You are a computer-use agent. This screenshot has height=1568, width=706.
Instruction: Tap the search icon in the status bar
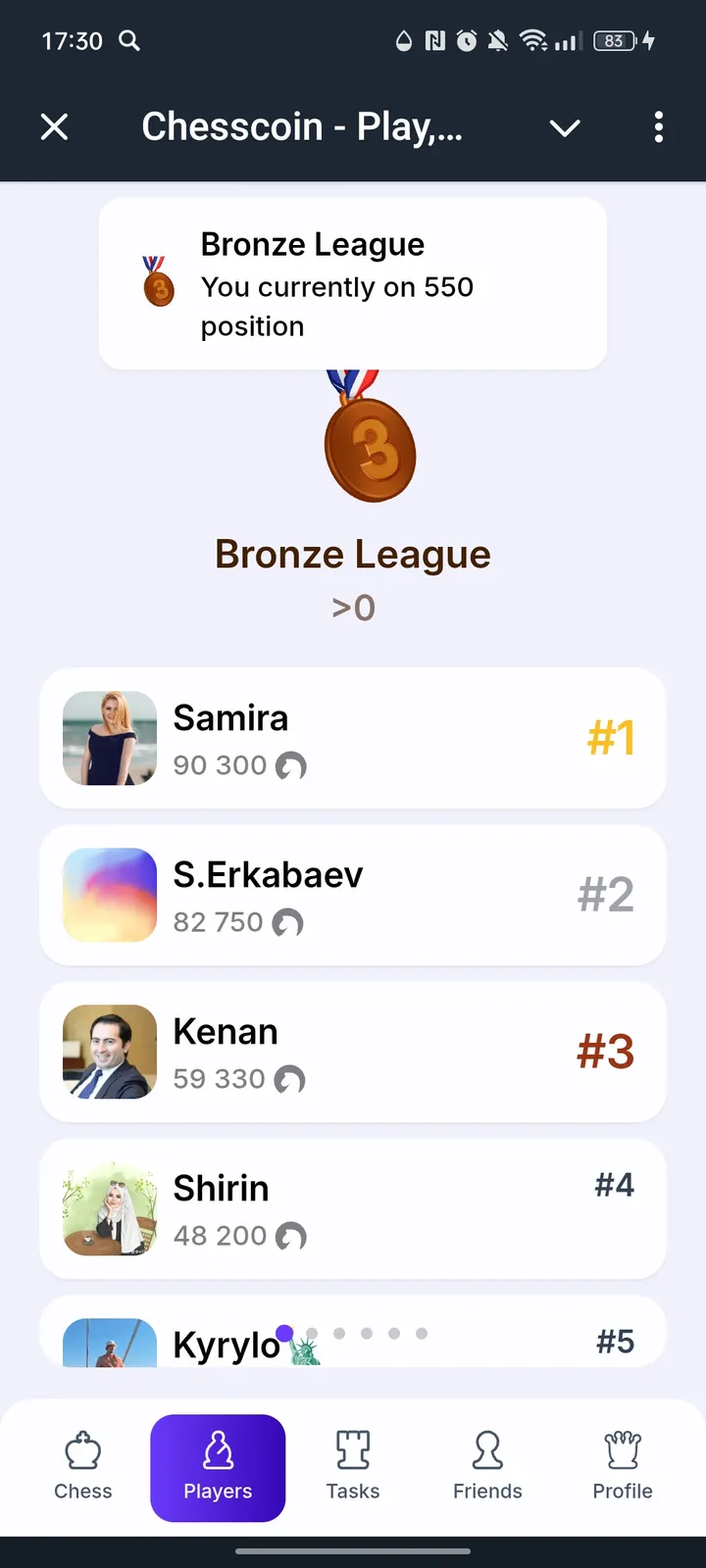tap(128, 41)
